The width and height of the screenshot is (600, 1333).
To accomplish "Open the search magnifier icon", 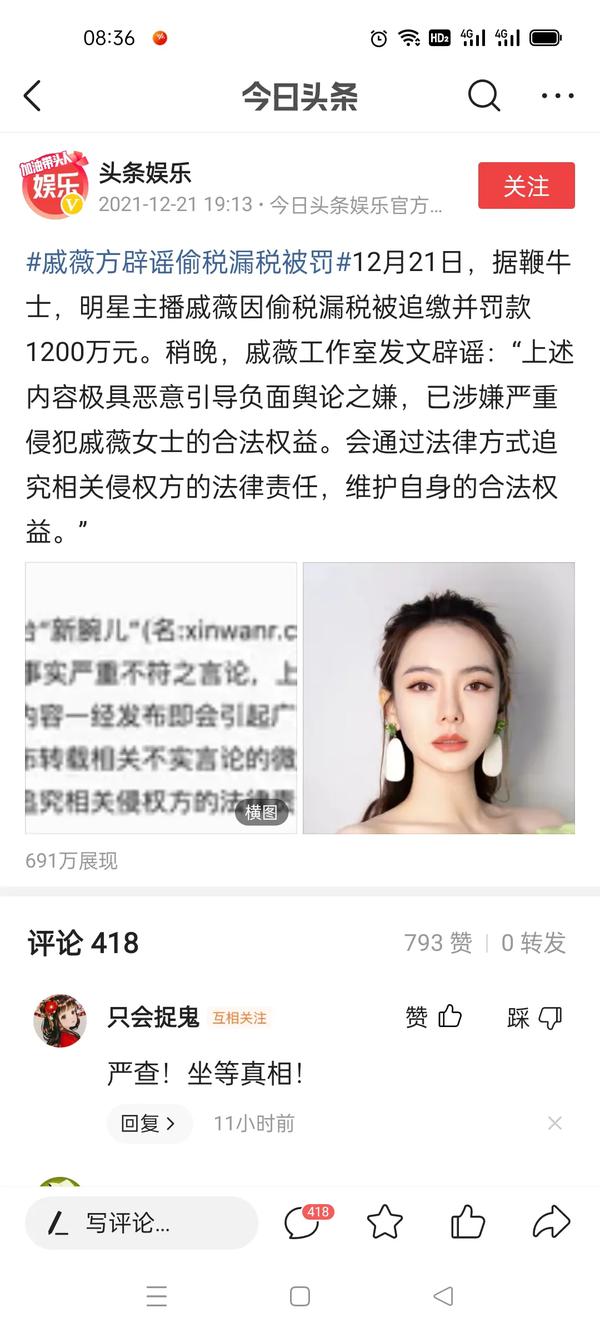I will click(x=484, y=96).
